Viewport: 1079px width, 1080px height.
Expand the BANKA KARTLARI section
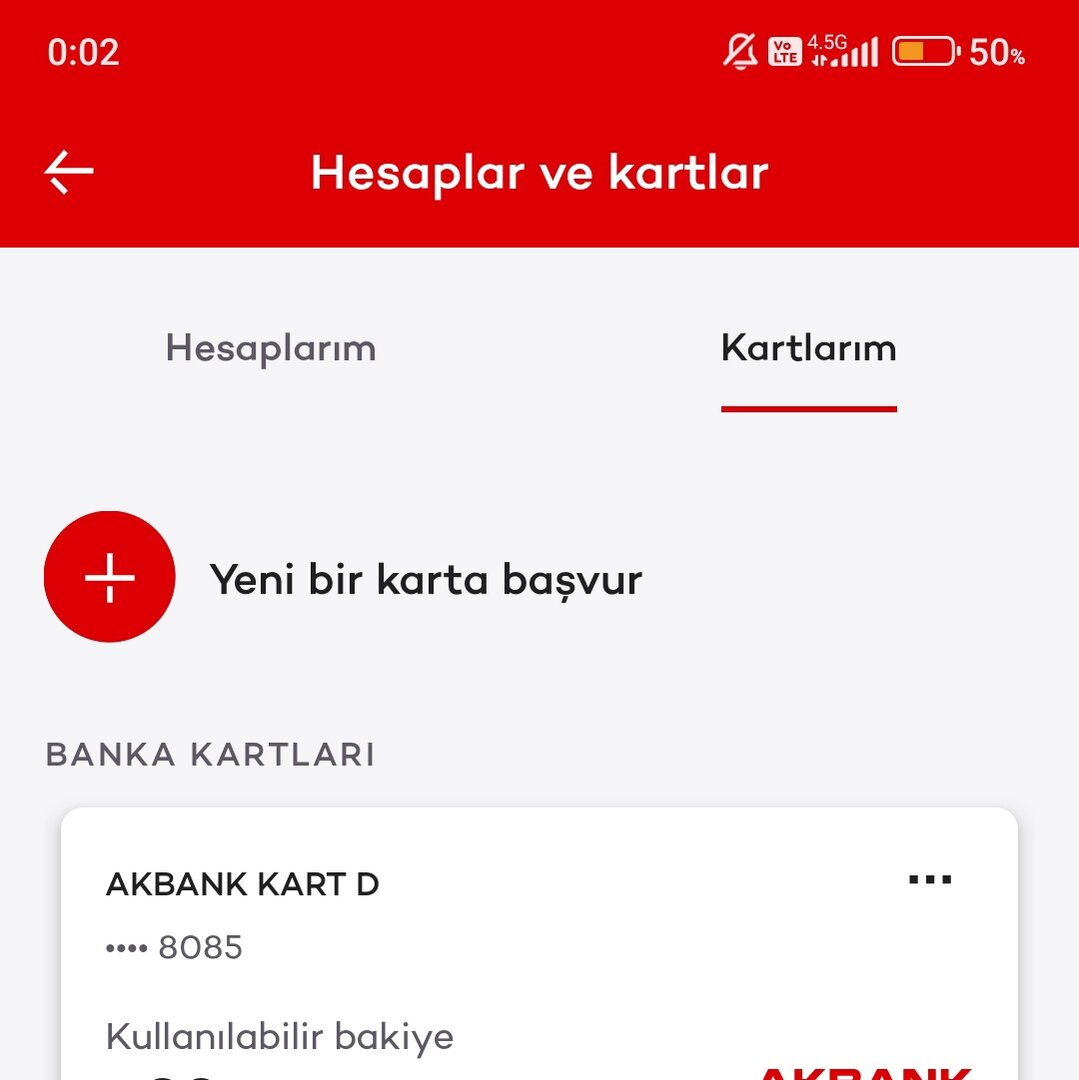(210, 755)
